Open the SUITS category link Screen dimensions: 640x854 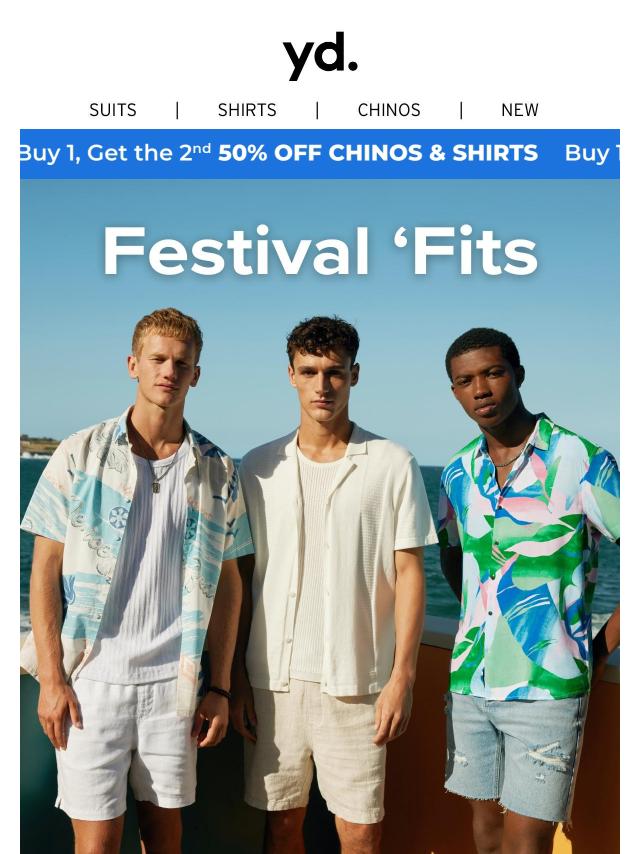point(113,110)
